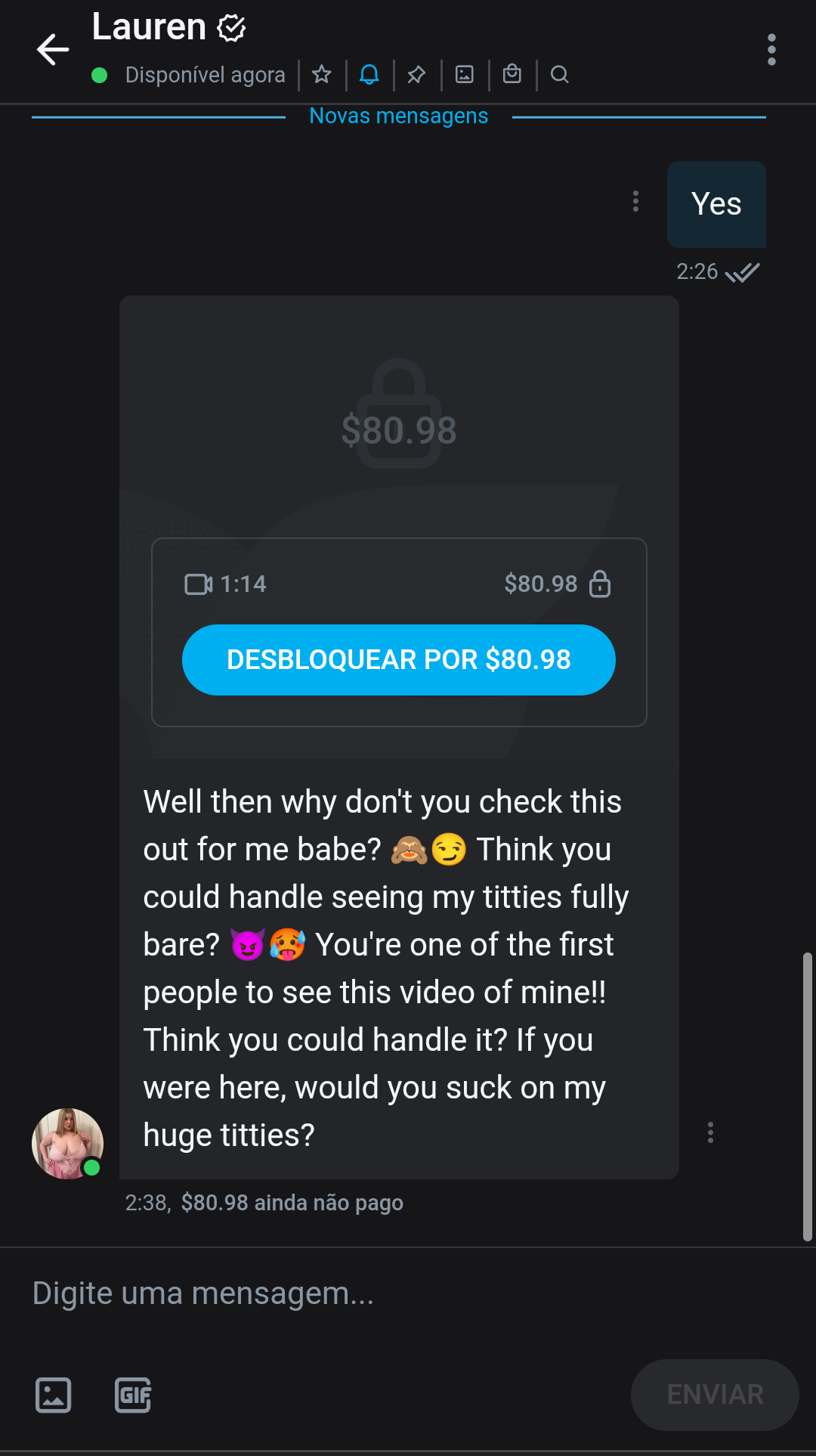Attach a photo to the message
The image size is (816, 1456).
tap(54, 1395)
